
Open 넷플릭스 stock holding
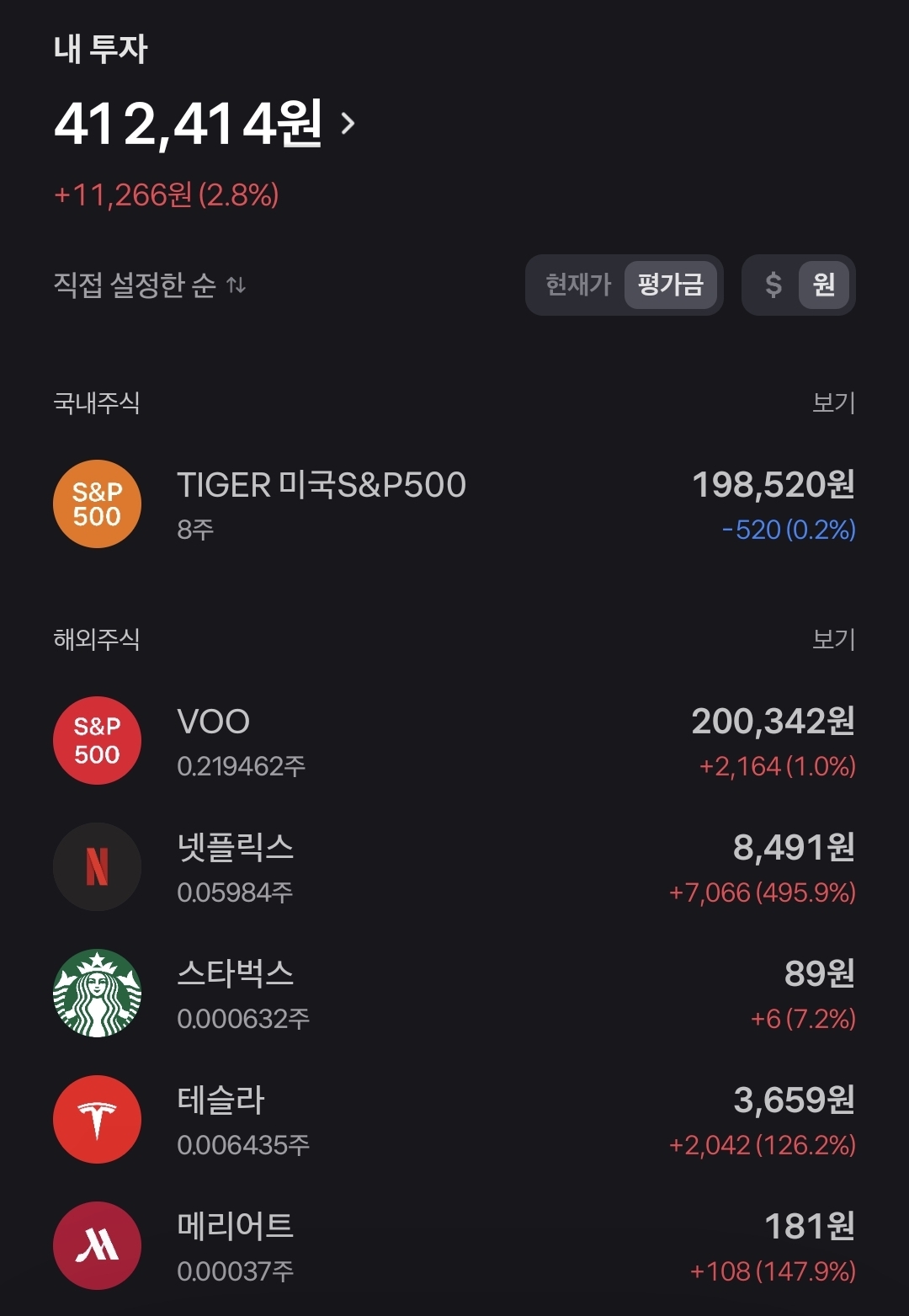click(454, 867)
